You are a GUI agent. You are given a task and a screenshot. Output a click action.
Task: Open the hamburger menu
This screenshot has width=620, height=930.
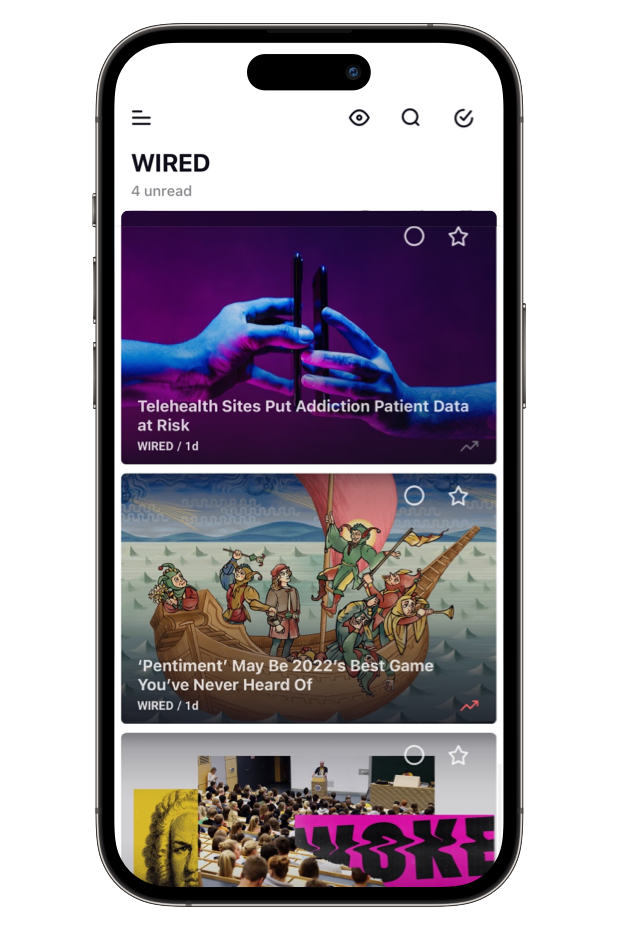[141, 118]
